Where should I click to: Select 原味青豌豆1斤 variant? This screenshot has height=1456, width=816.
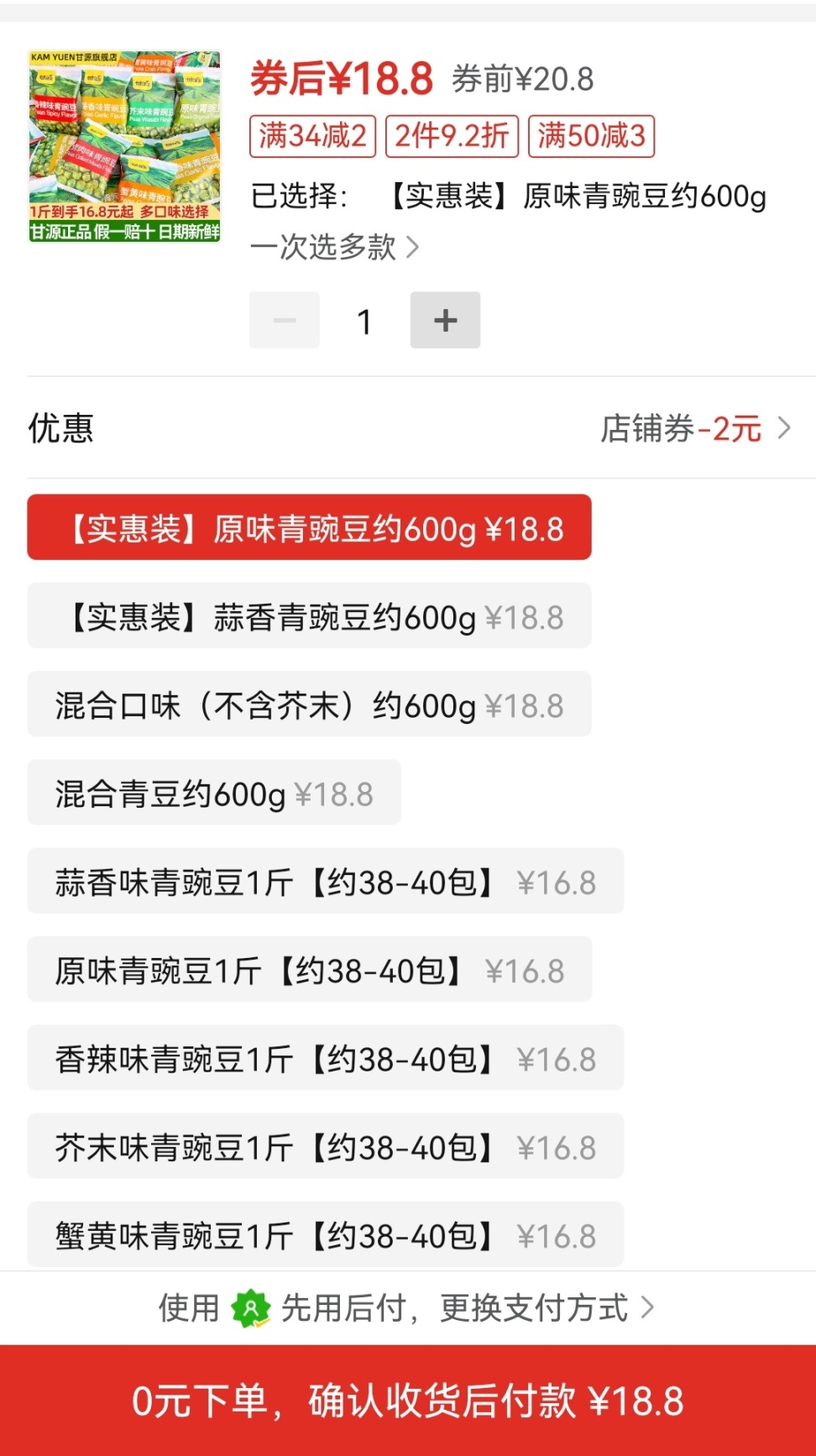[309, 971]
